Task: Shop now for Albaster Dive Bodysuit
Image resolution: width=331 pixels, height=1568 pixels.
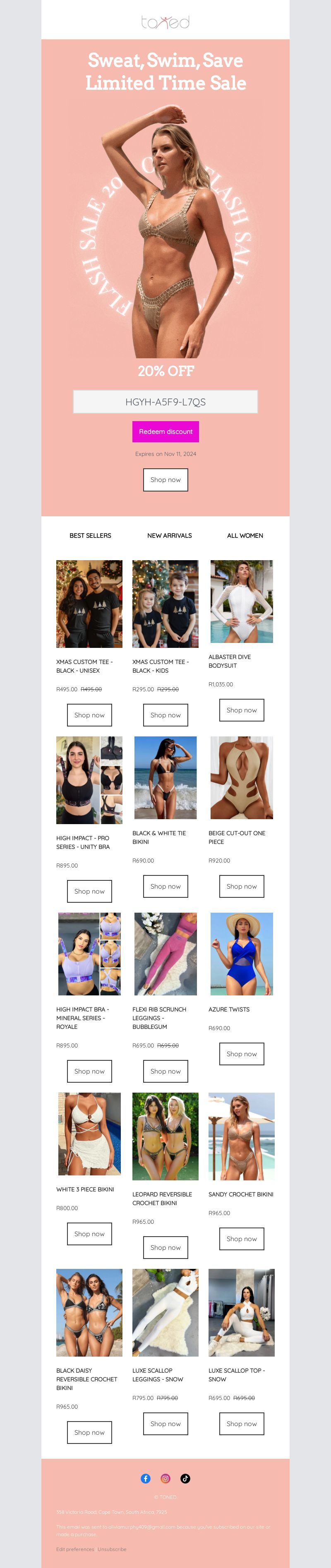Action: [242, 710]
